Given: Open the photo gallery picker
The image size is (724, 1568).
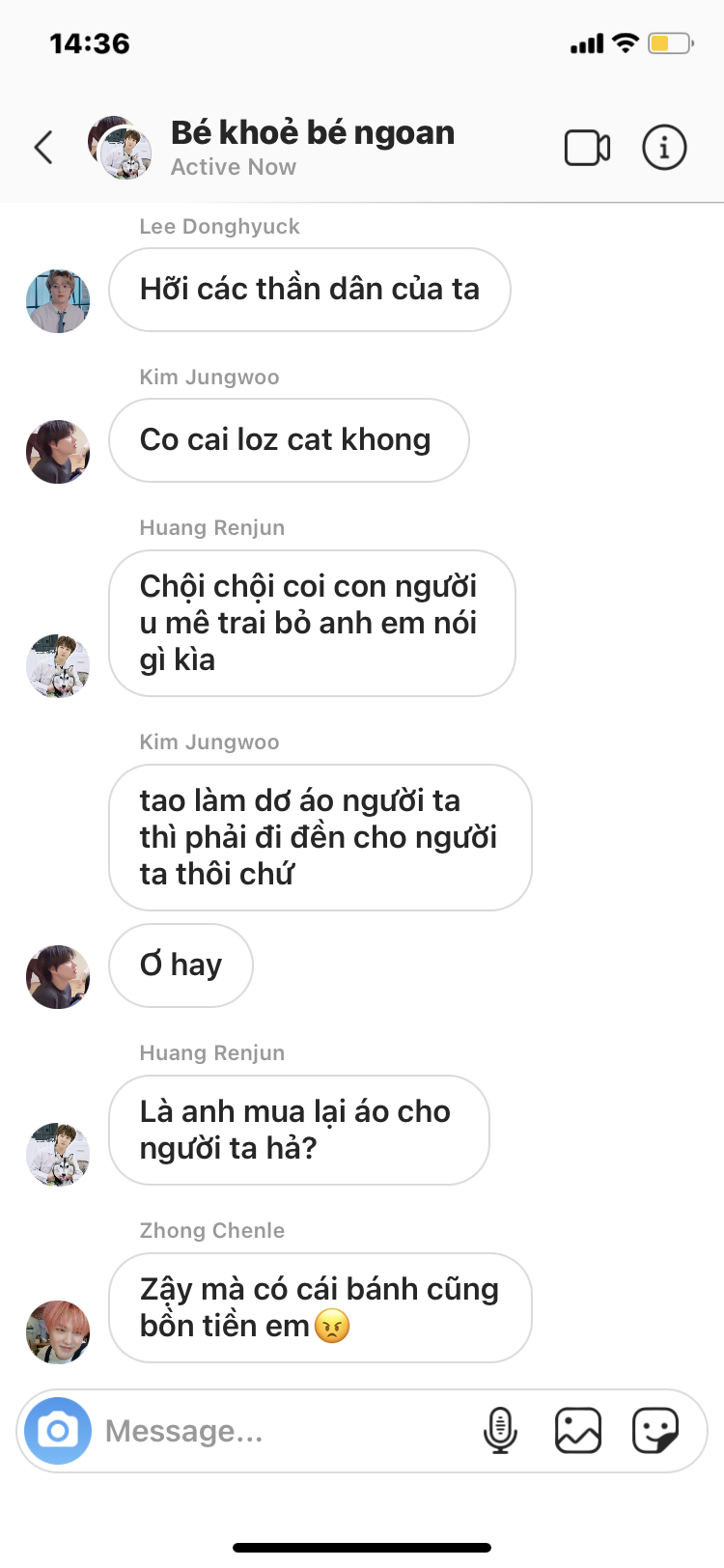Looking at the screenshot, I should tap(578, 1431).
